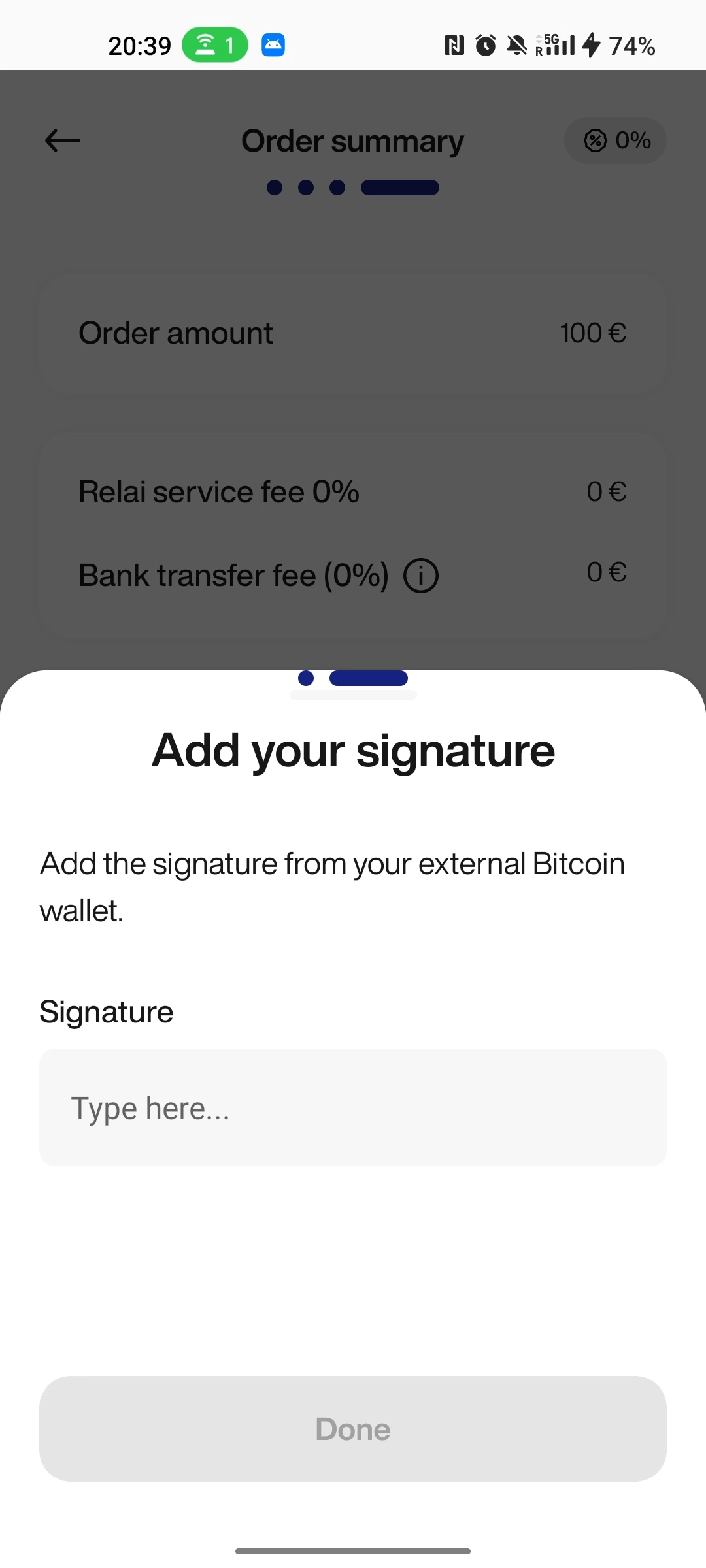Go back using the top arrow
This screenshot has height=1568, width=706.
coord(63,140)
